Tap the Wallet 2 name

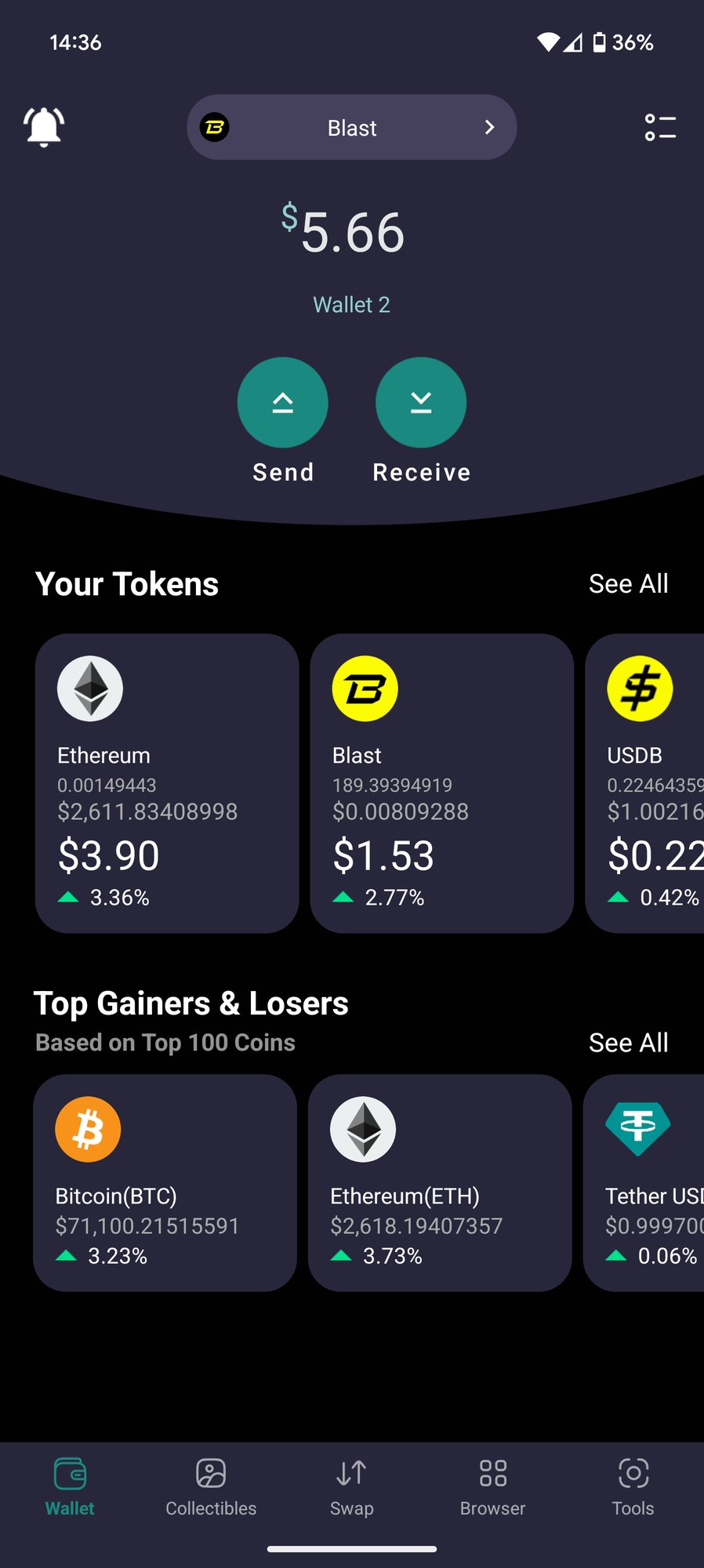[351, 305]
